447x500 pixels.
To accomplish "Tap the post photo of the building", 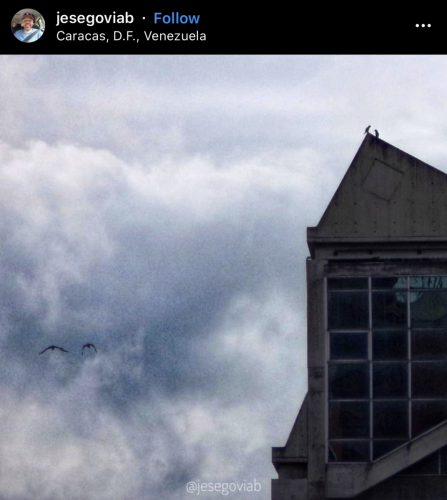I will pos(223,277).
